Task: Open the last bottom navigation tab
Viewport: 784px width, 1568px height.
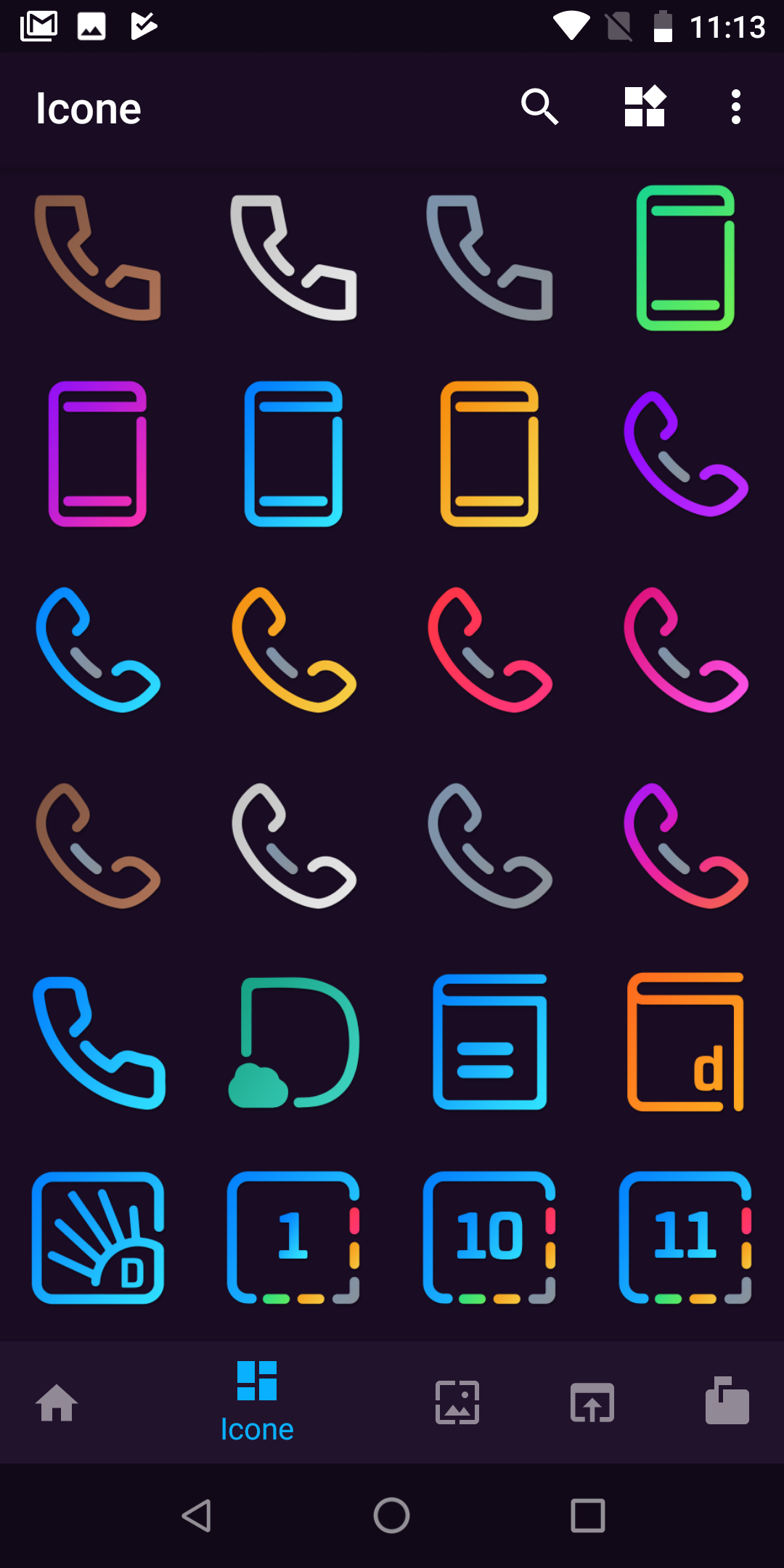Action: coord(727,1400)
